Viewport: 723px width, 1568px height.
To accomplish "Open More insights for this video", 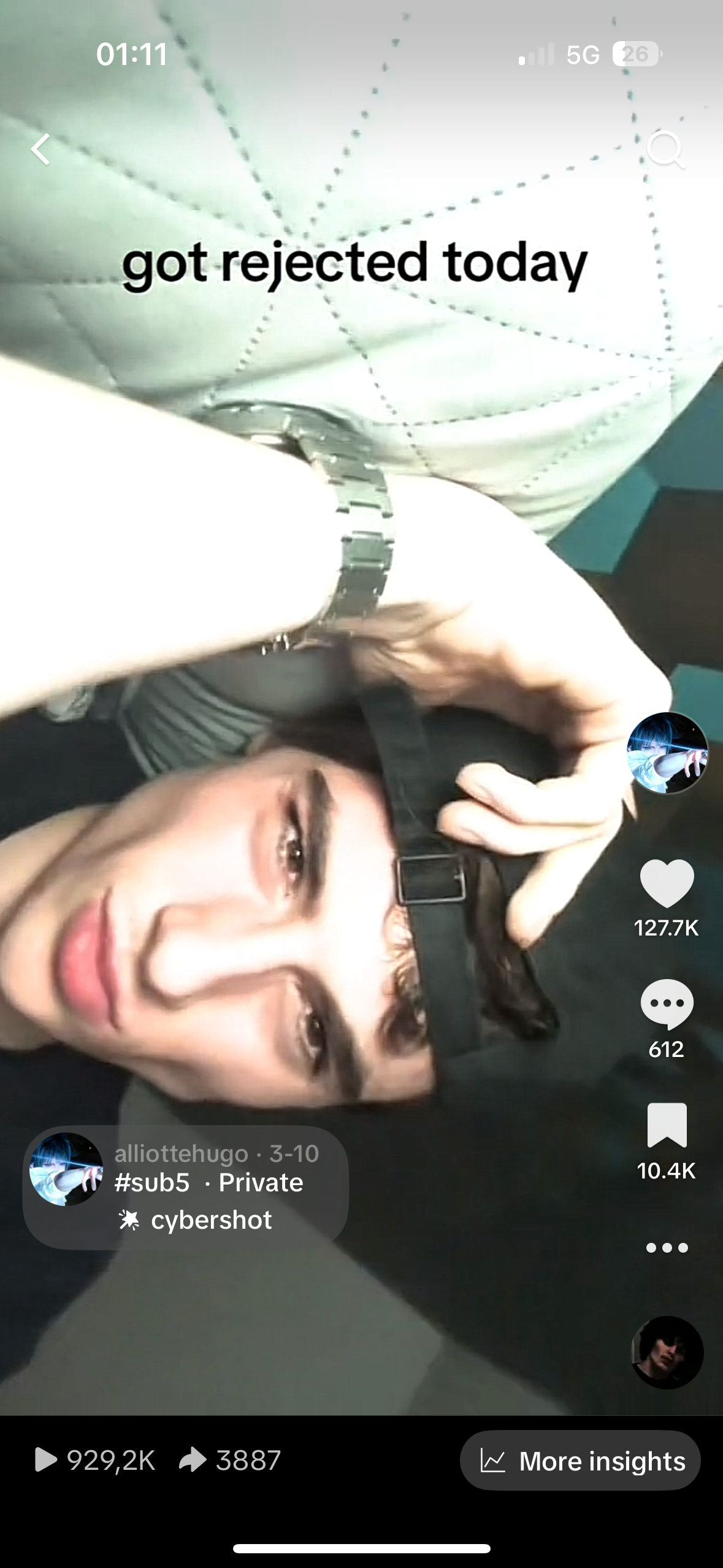I will 580,1461.
